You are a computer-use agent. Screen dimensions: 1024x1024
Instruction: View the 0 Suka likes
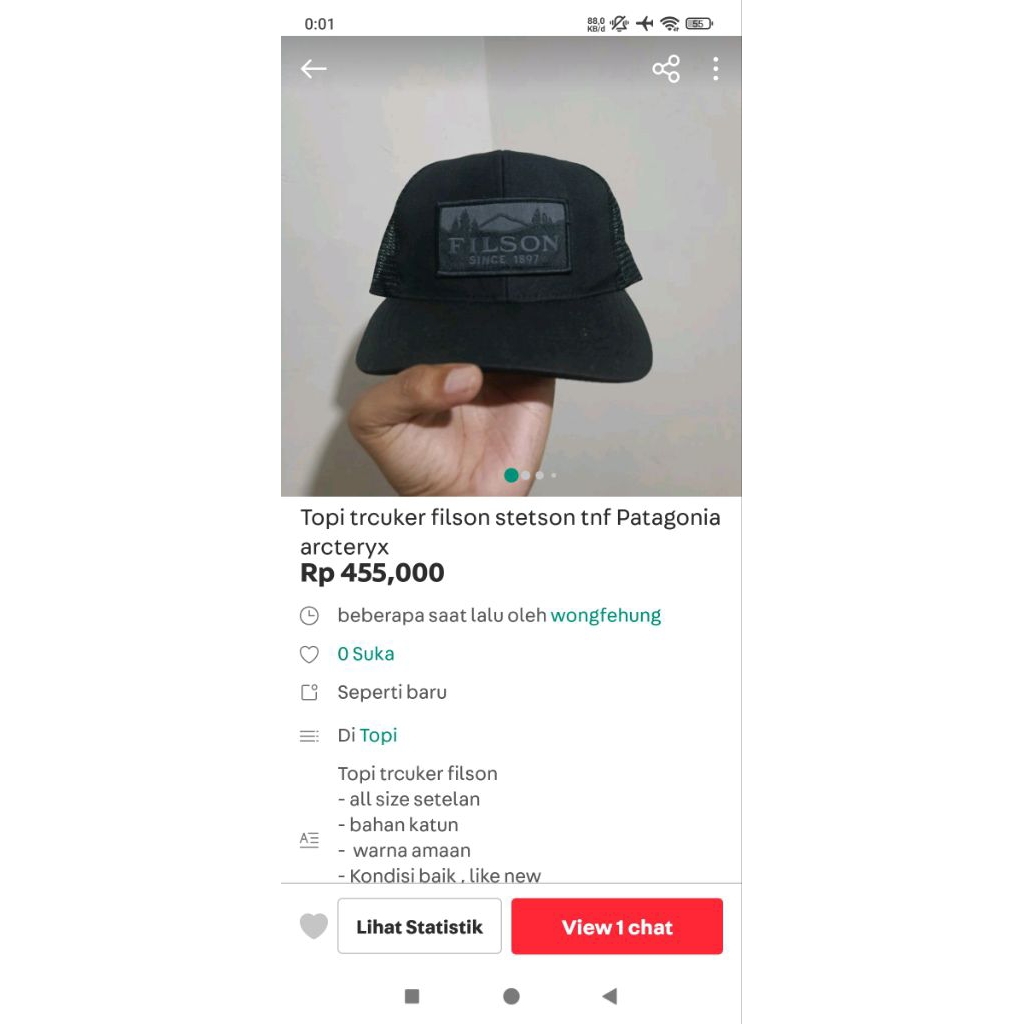[366, 654]
